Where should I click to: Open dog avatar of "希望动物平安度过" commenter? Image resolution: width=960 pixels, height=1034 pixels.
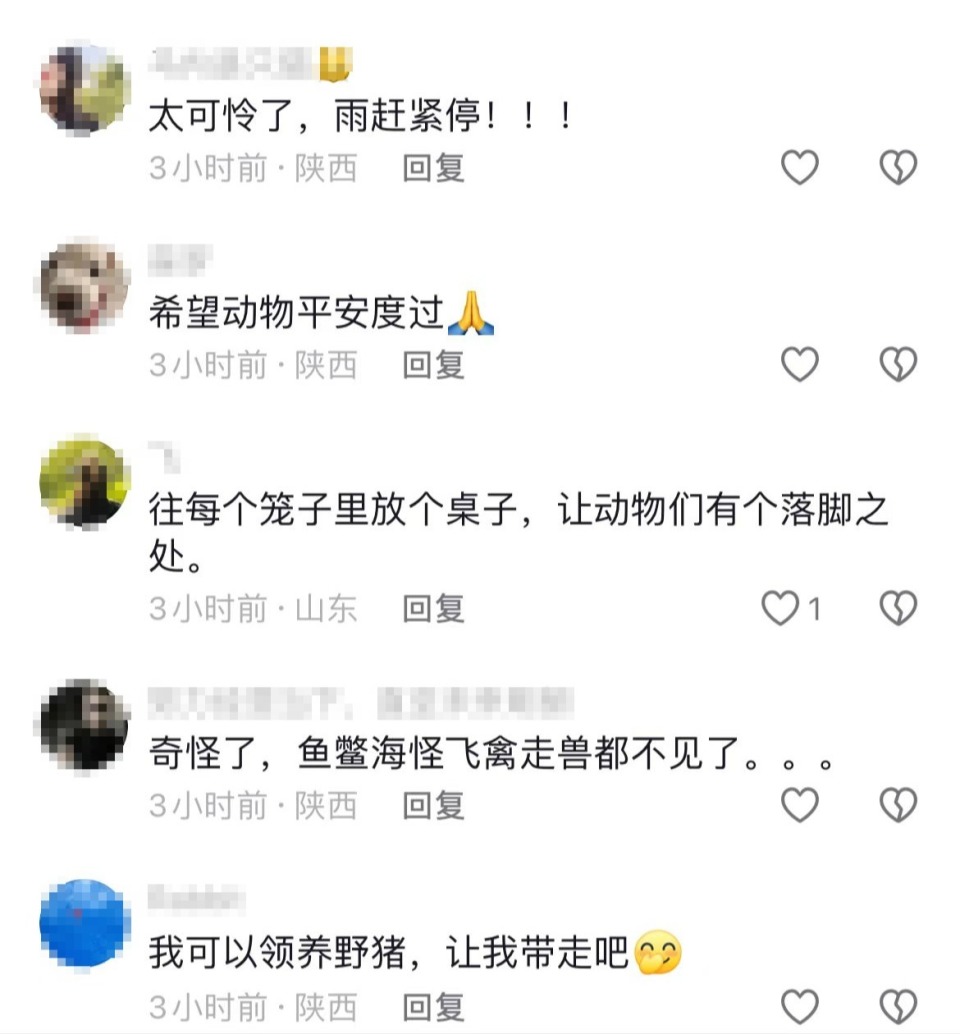click(x=85, y=287)
